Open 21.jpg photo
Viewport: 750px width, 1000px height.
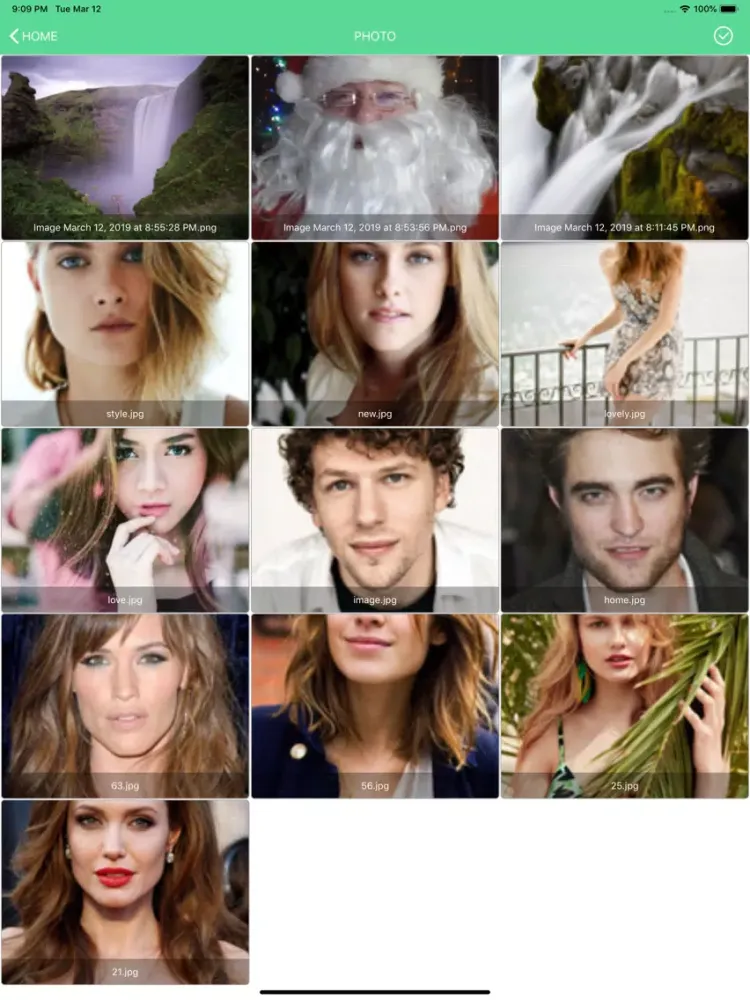click(x=125, y=891)
